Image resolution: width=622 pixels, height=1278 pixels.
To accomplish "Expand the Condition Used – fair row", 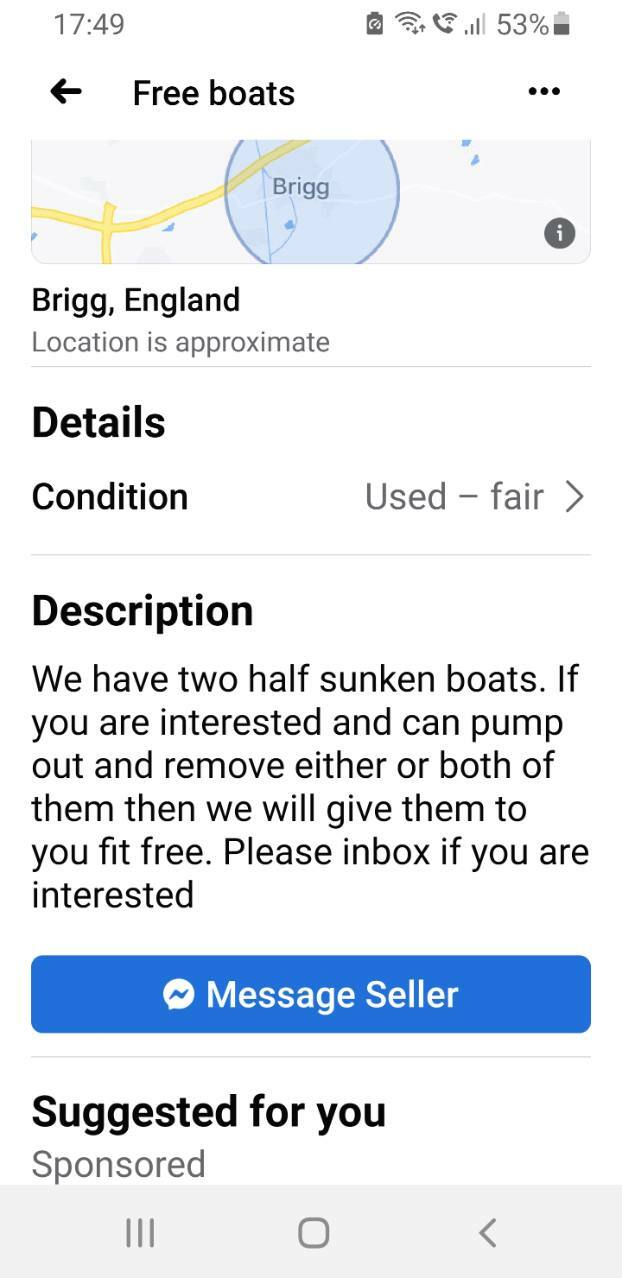I will (311, 497).
